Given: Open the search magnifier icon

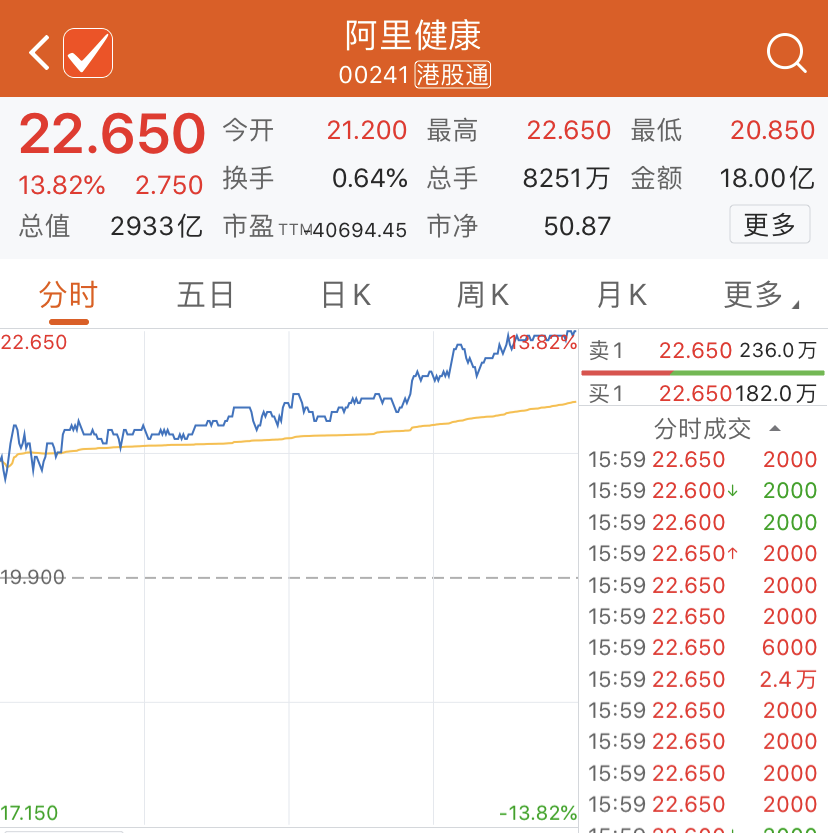Looking at the screenshot, I should (786, 52).
